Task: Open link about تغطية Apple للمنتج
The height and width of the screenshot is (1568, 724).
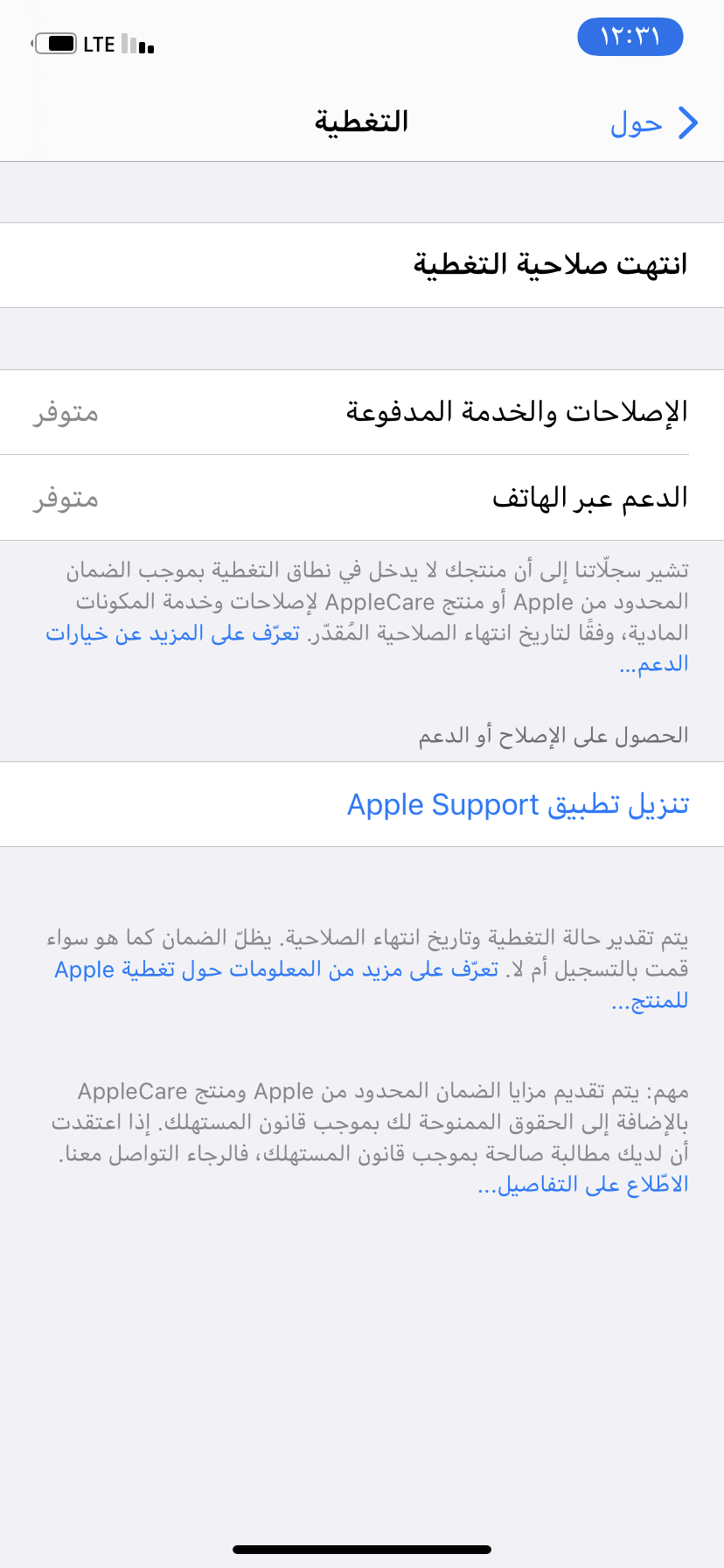Action: tap(276, 970)
